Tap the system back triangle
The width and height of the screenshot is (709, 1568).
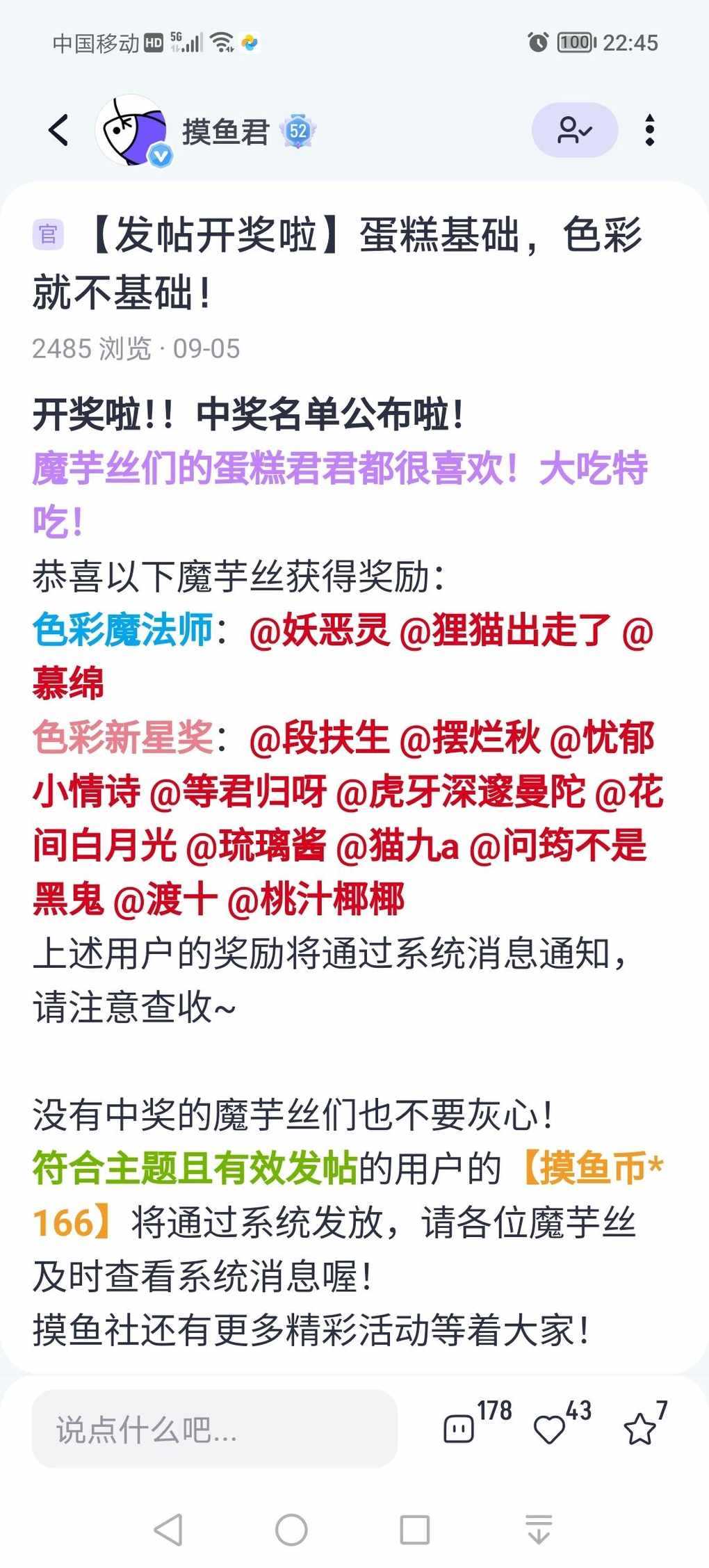click(x=169, y=1530)
